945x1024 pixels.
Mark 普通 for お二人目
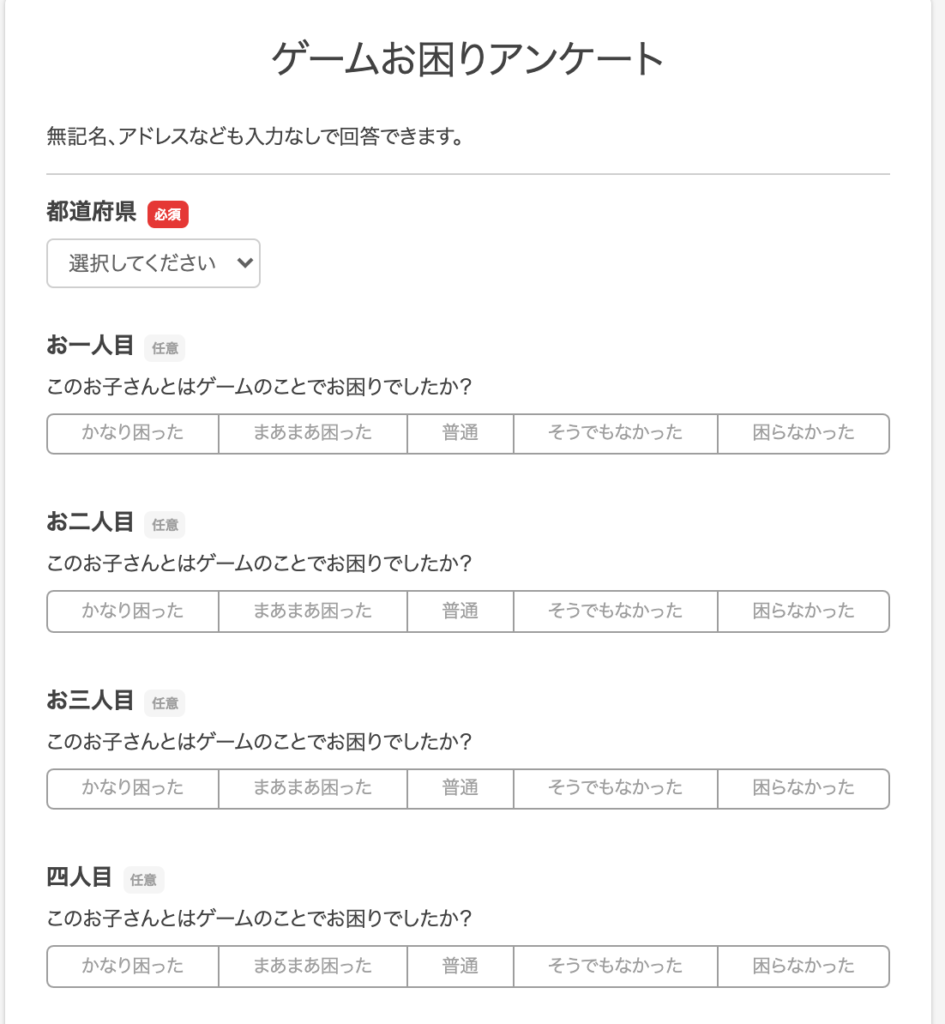coord(460,611)
